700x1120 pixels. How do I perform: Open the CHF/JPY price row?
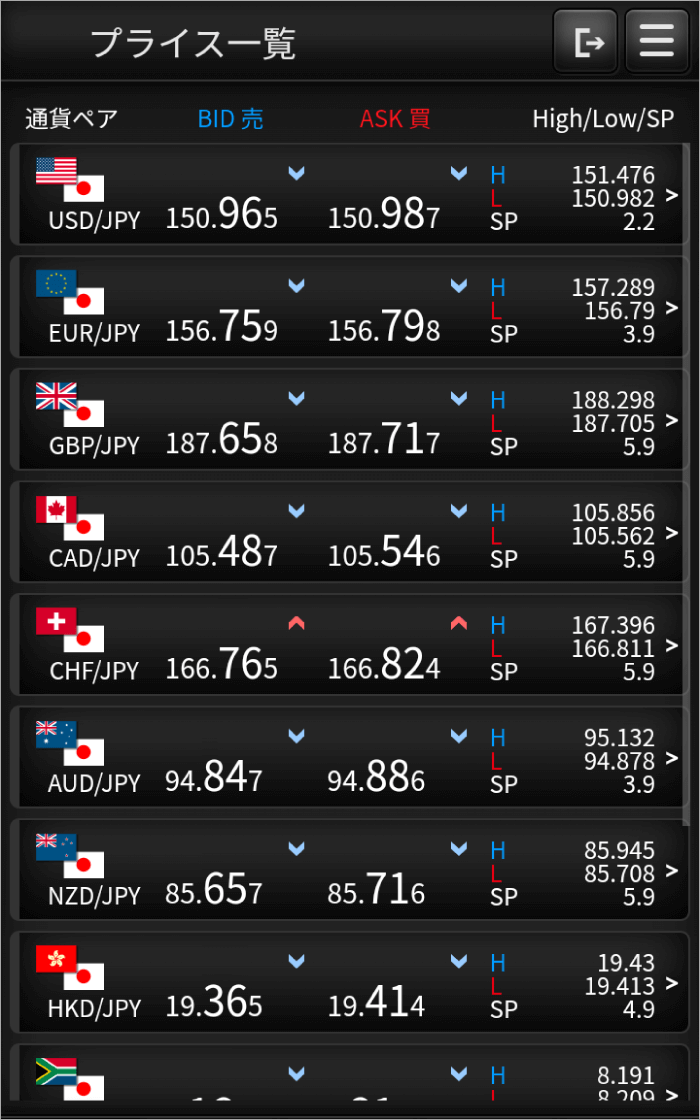tap(350, 645)
